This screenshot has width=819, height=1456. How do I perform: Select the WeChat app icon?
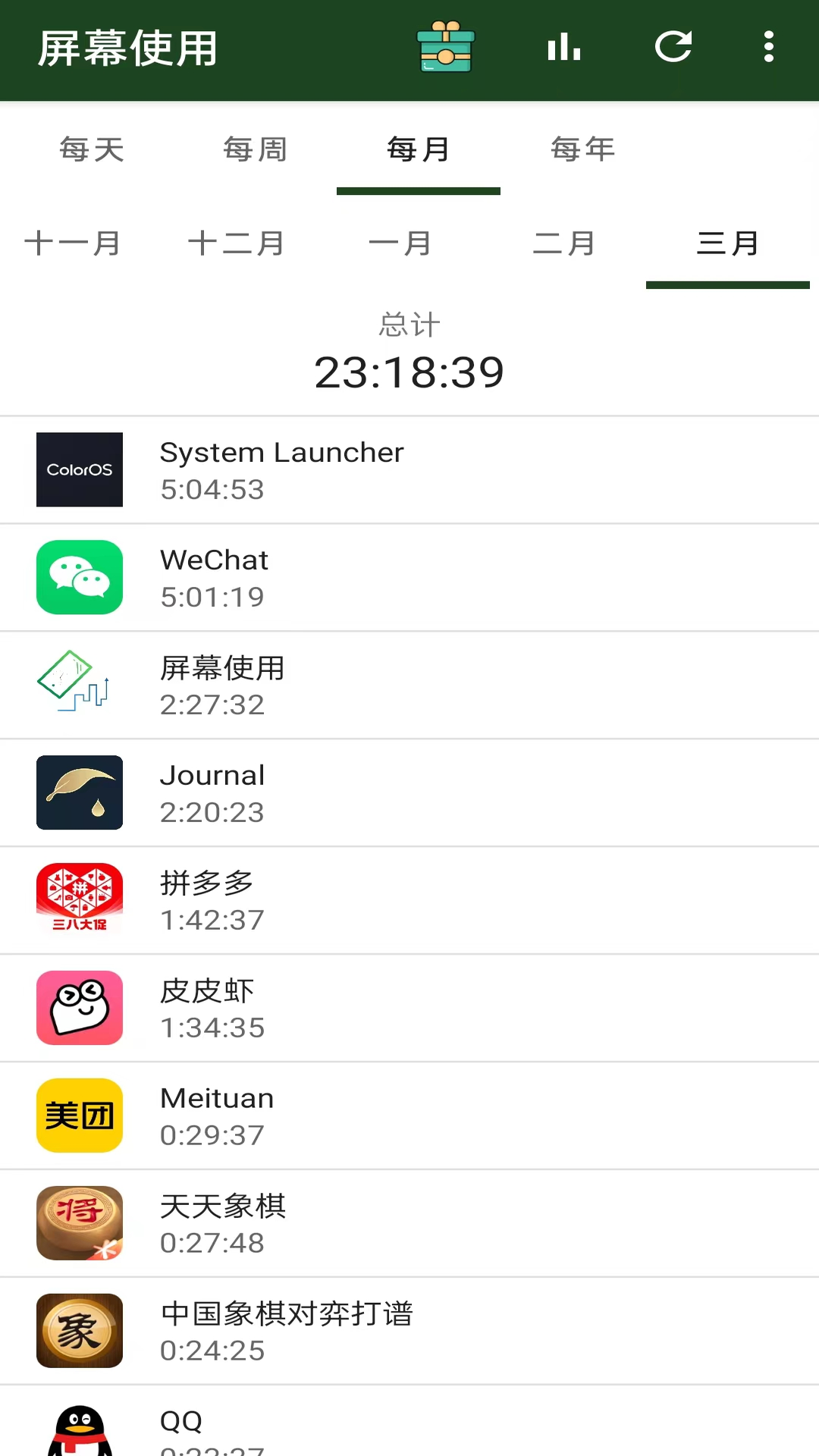tap(79, 577)
